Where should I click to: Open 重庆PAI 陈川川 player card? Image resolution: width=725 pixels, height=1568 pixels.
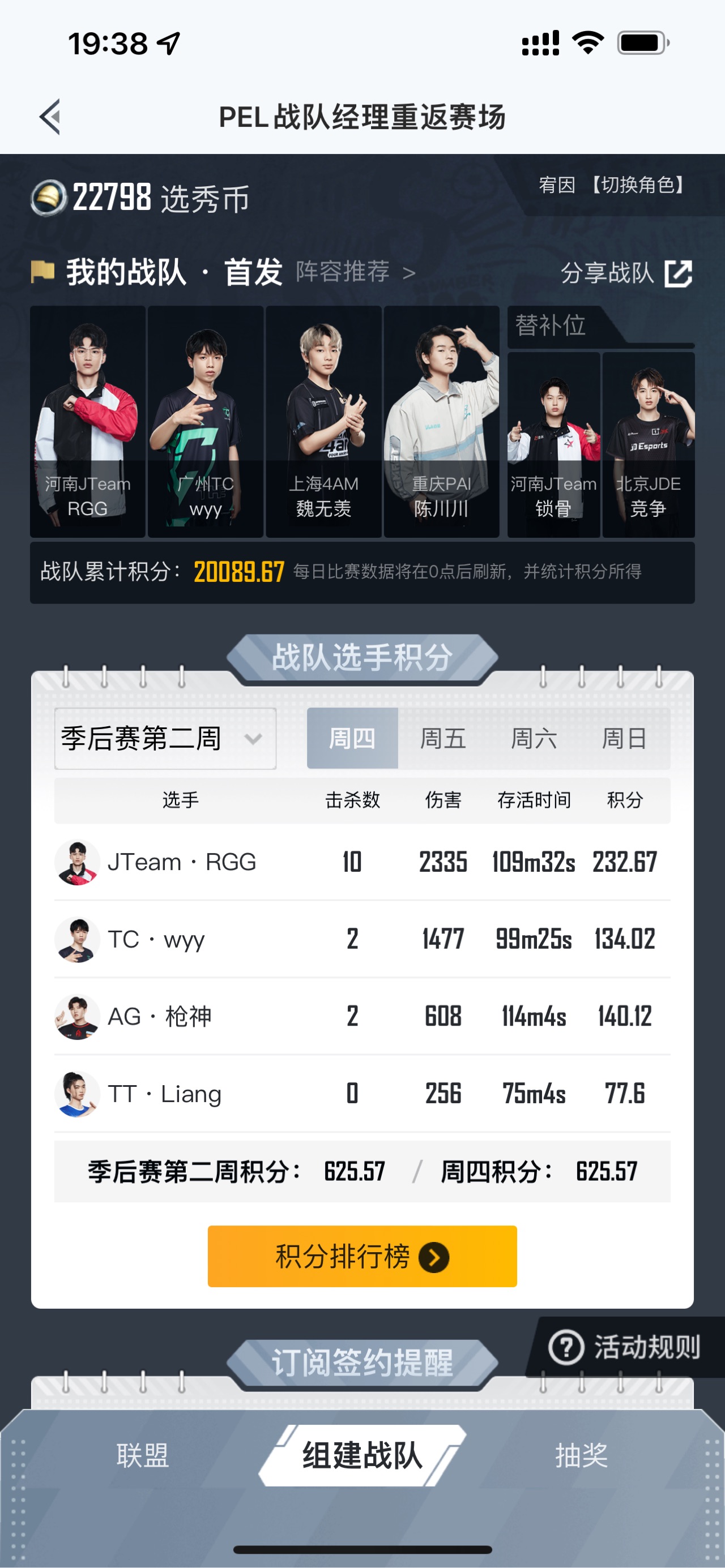pos(441,421)
